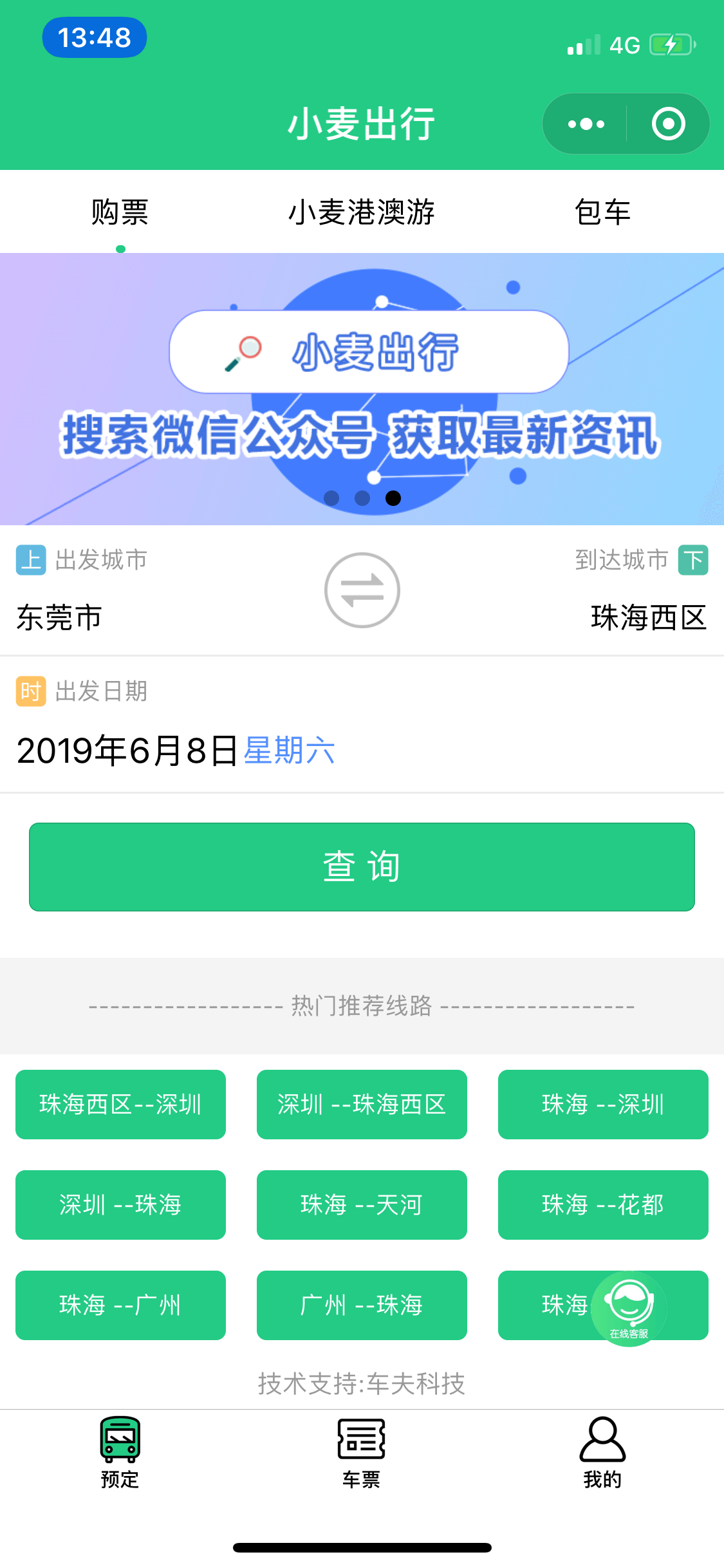Choose the 珠海--广州 route

click(x=120, y=1305)
